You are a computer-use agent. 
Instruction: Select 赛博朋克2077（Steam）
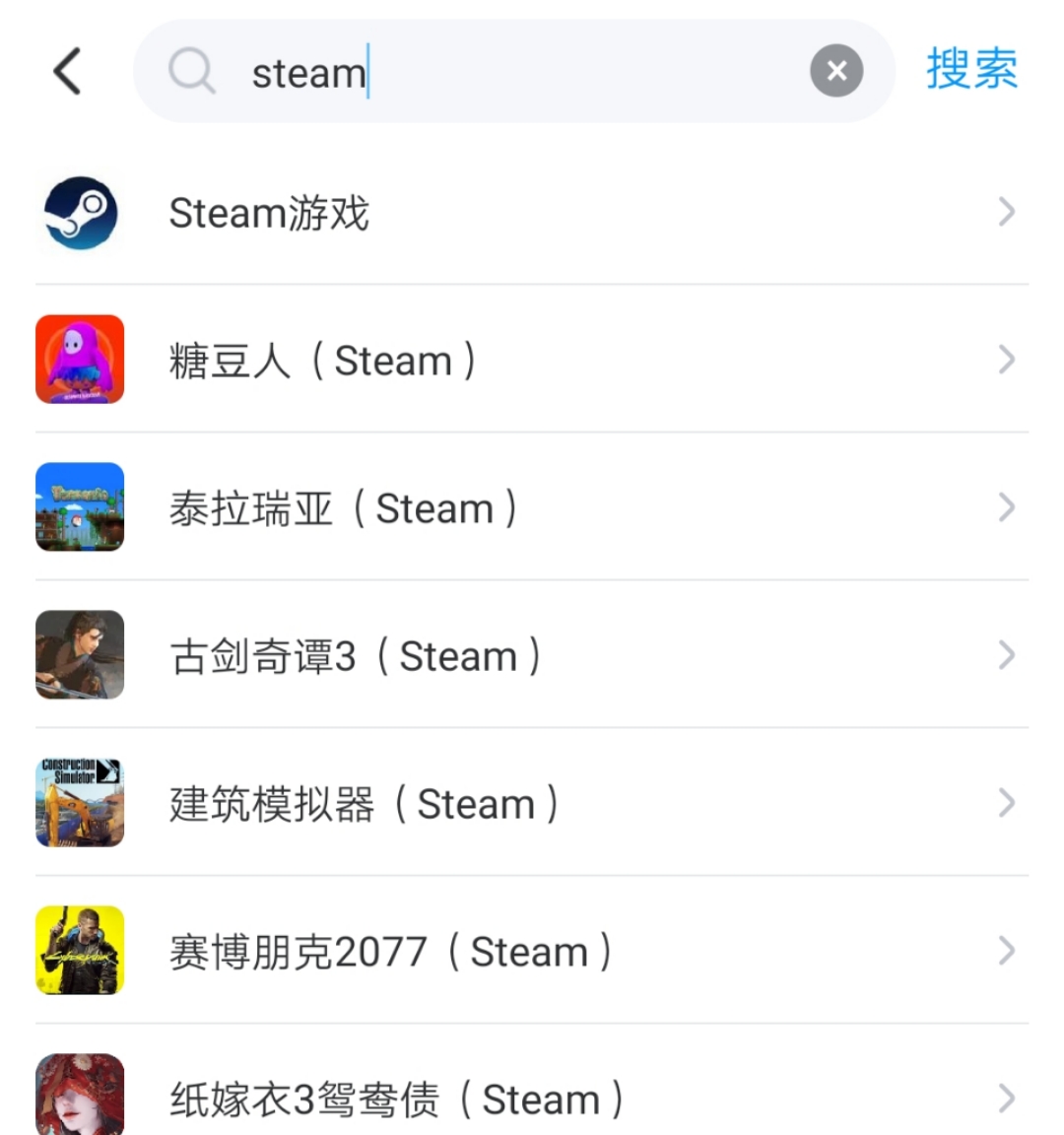click(x=532, y=952)
